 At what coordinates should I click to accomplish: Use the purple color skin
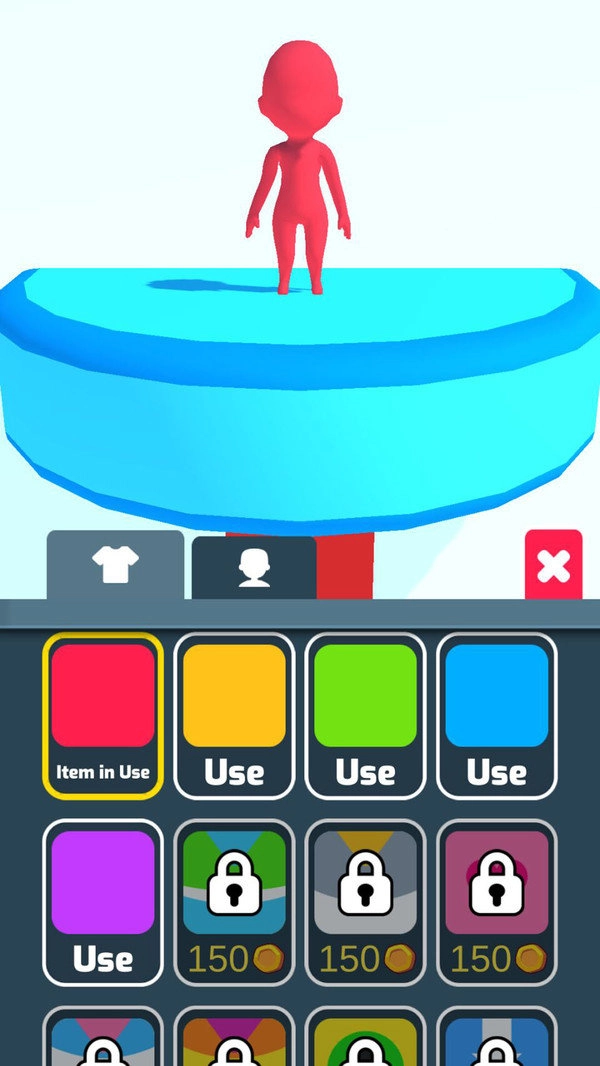(103, 903)
